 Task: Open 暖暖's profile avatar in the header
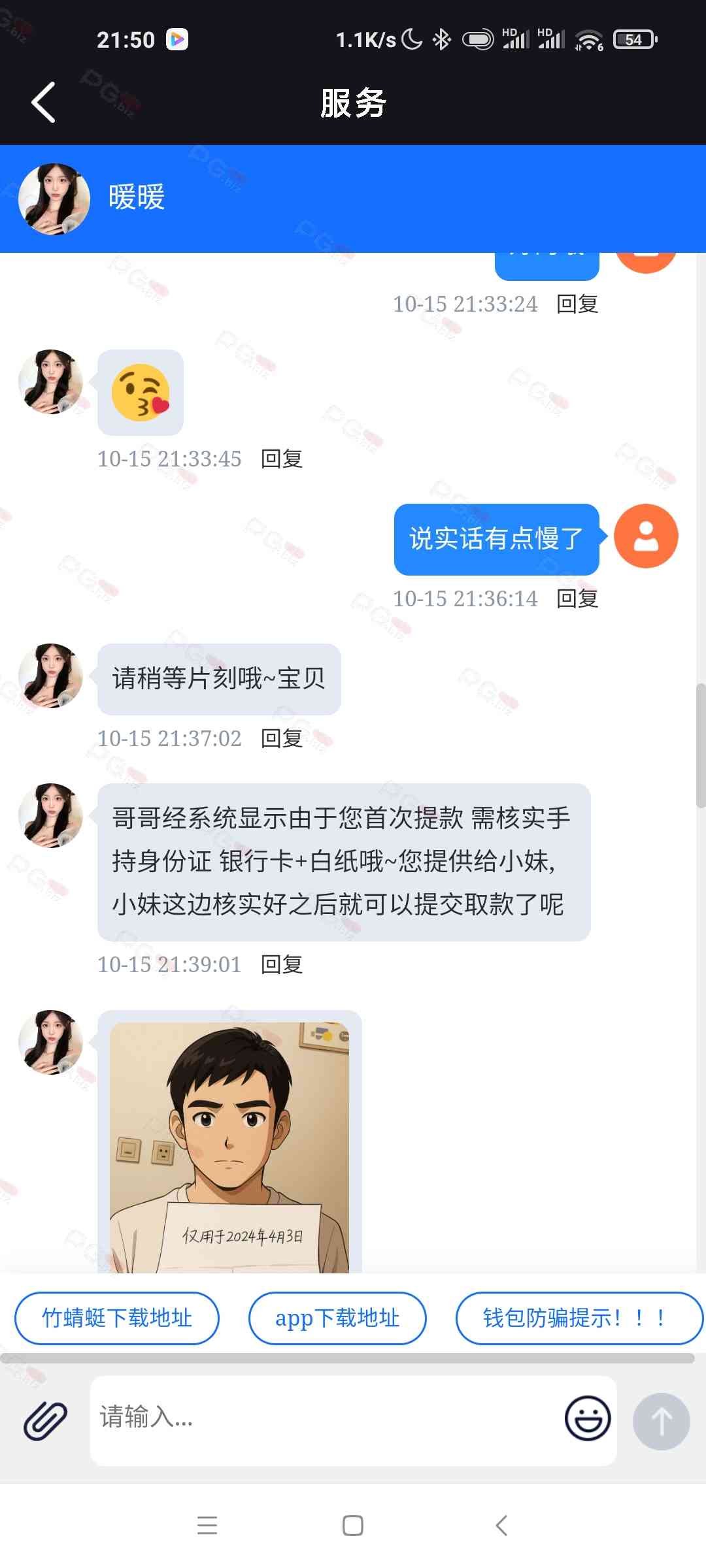54,199
